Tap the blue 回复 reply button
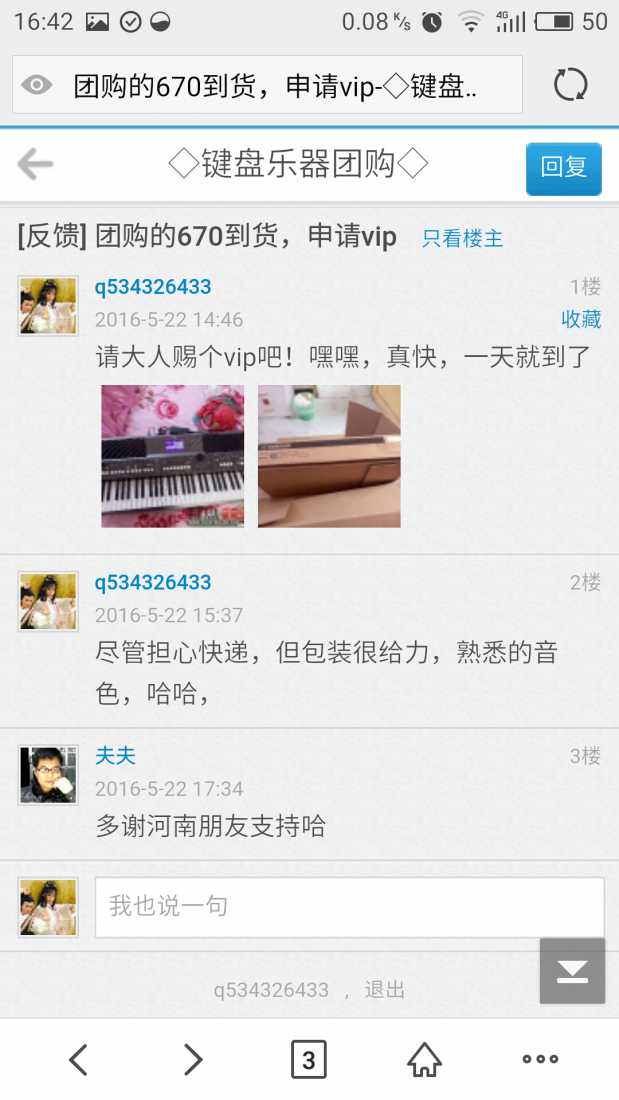 (563, 167)
